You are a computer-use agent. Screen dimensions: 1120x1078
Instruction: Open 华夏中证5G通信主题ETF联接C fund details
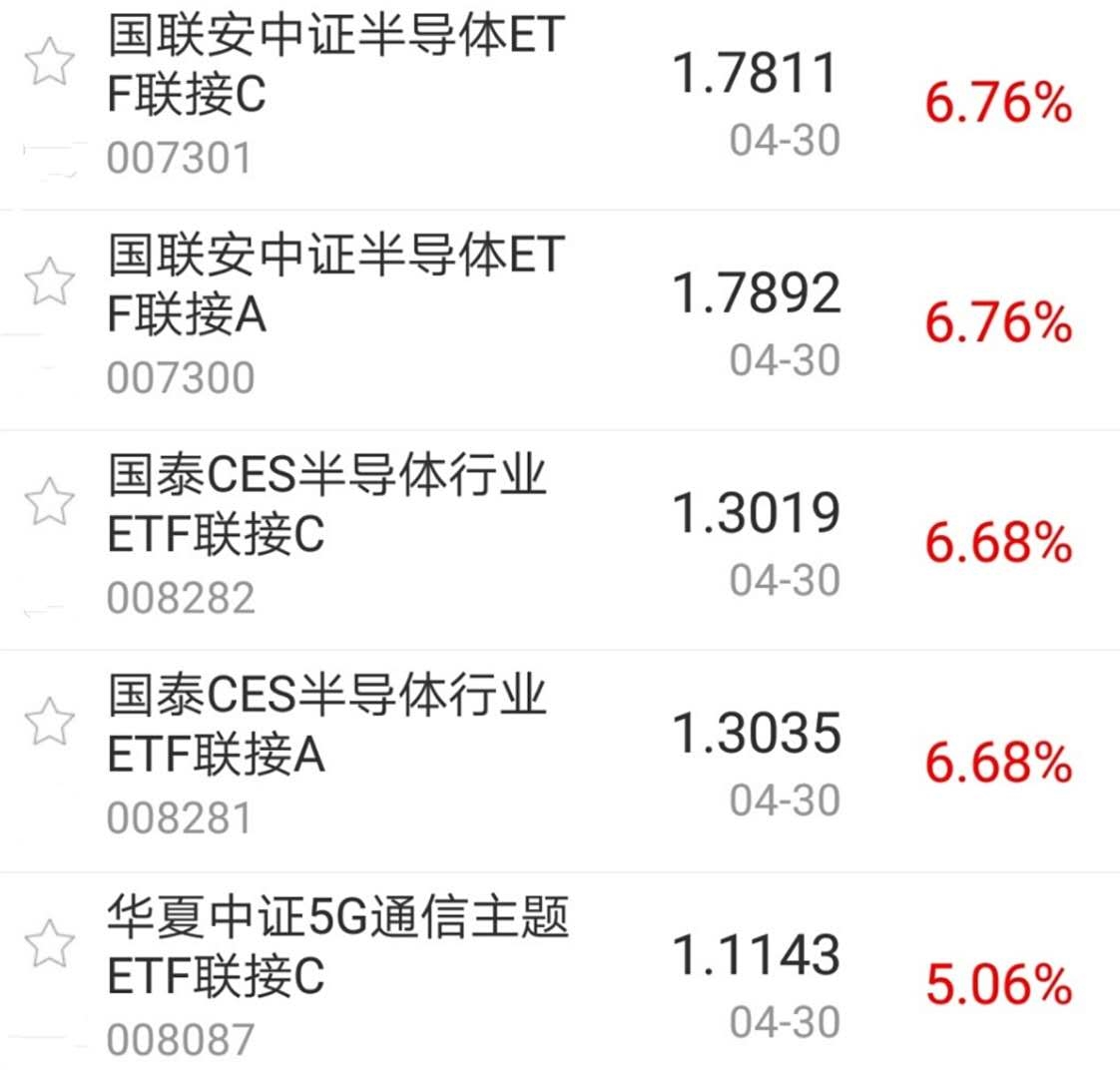coord(337,946)
